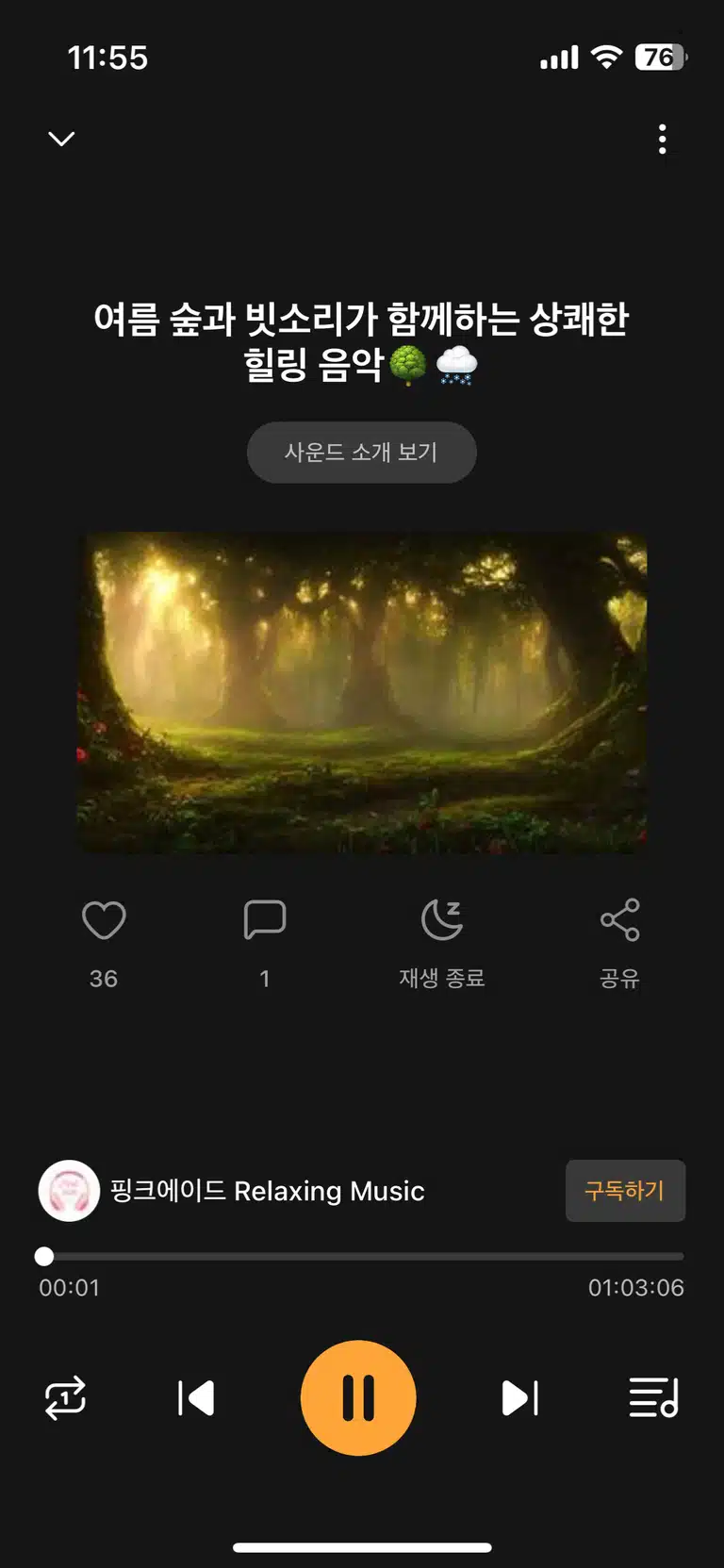724x1568 pixels.
Task: Open the playlist queue icon
Action: pyautogui.click(x=654, y=1398)
